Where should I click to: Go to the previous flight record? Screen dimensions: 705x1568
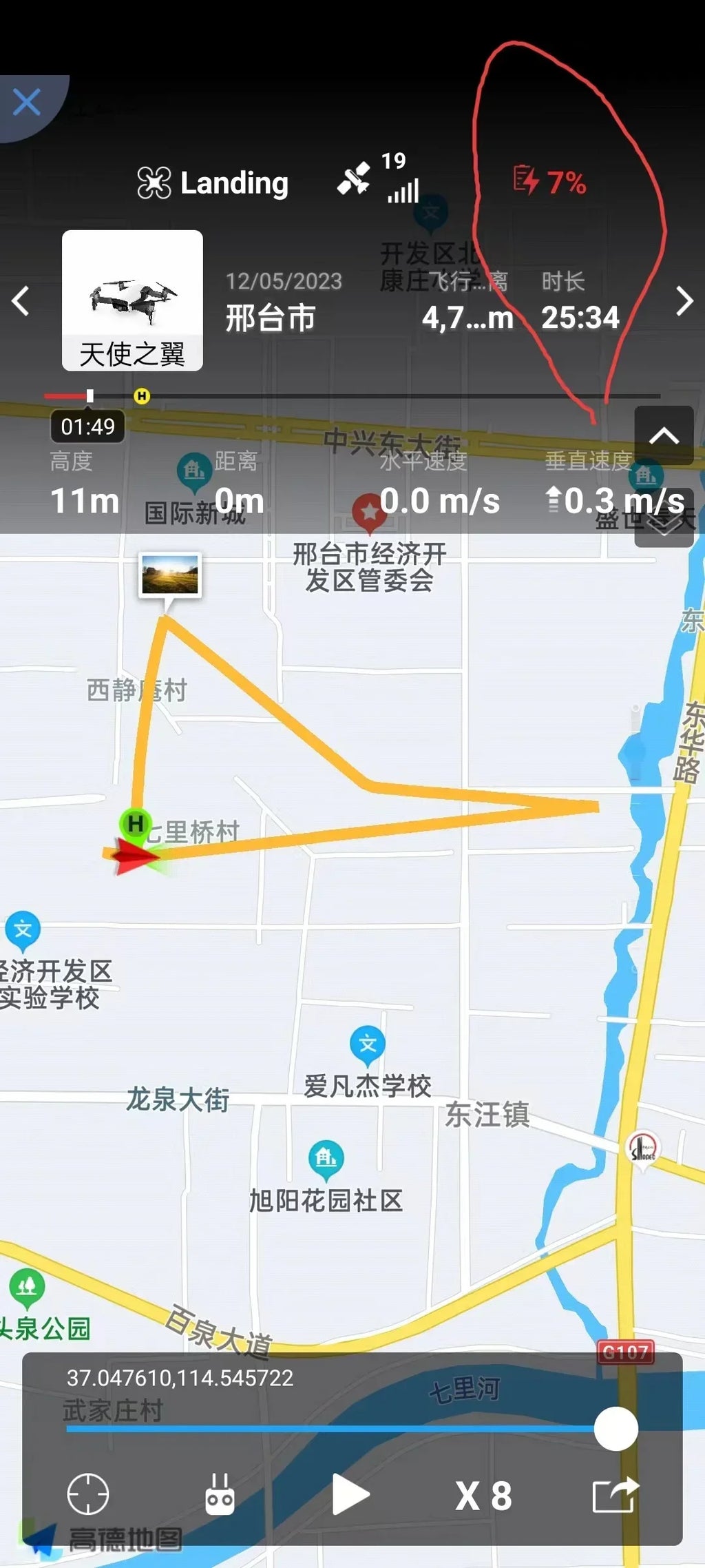click(x=21, y=301)
